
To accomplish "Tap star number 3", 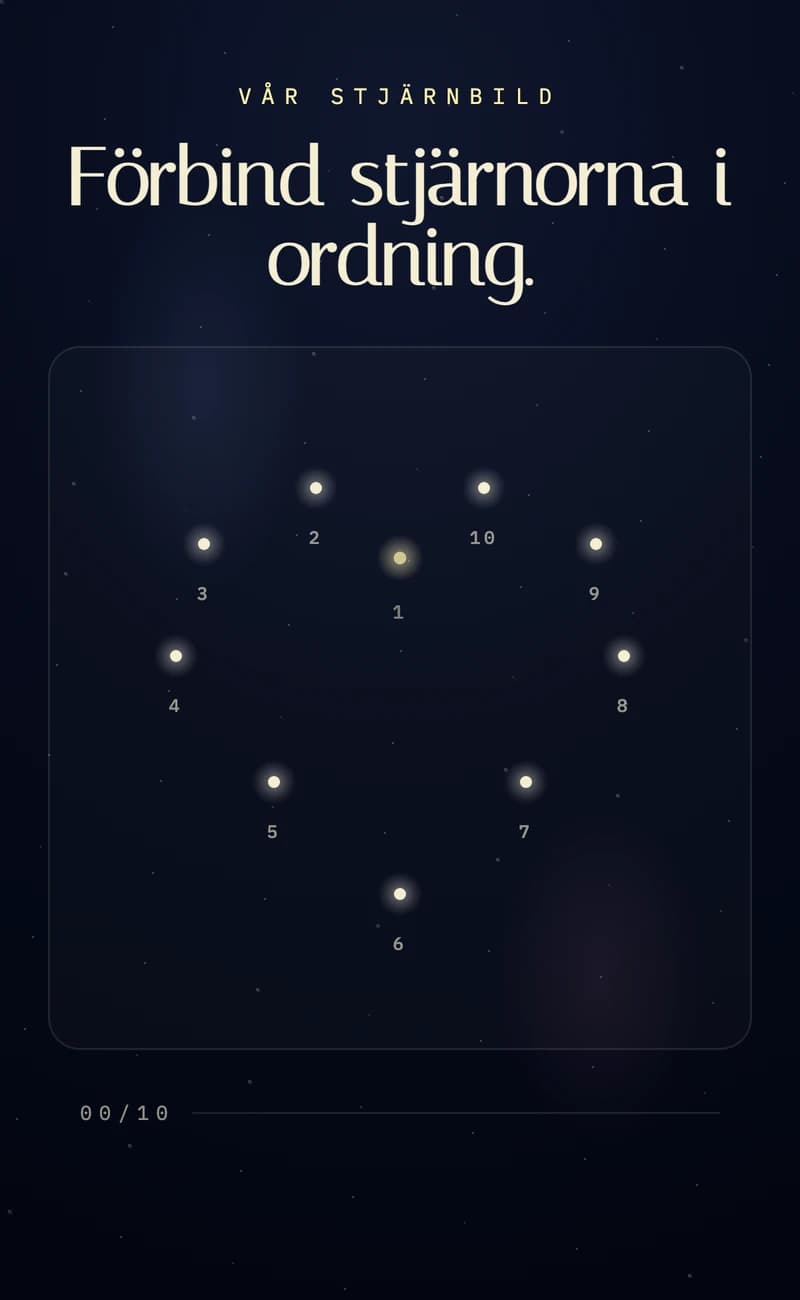I will (204, 544).
